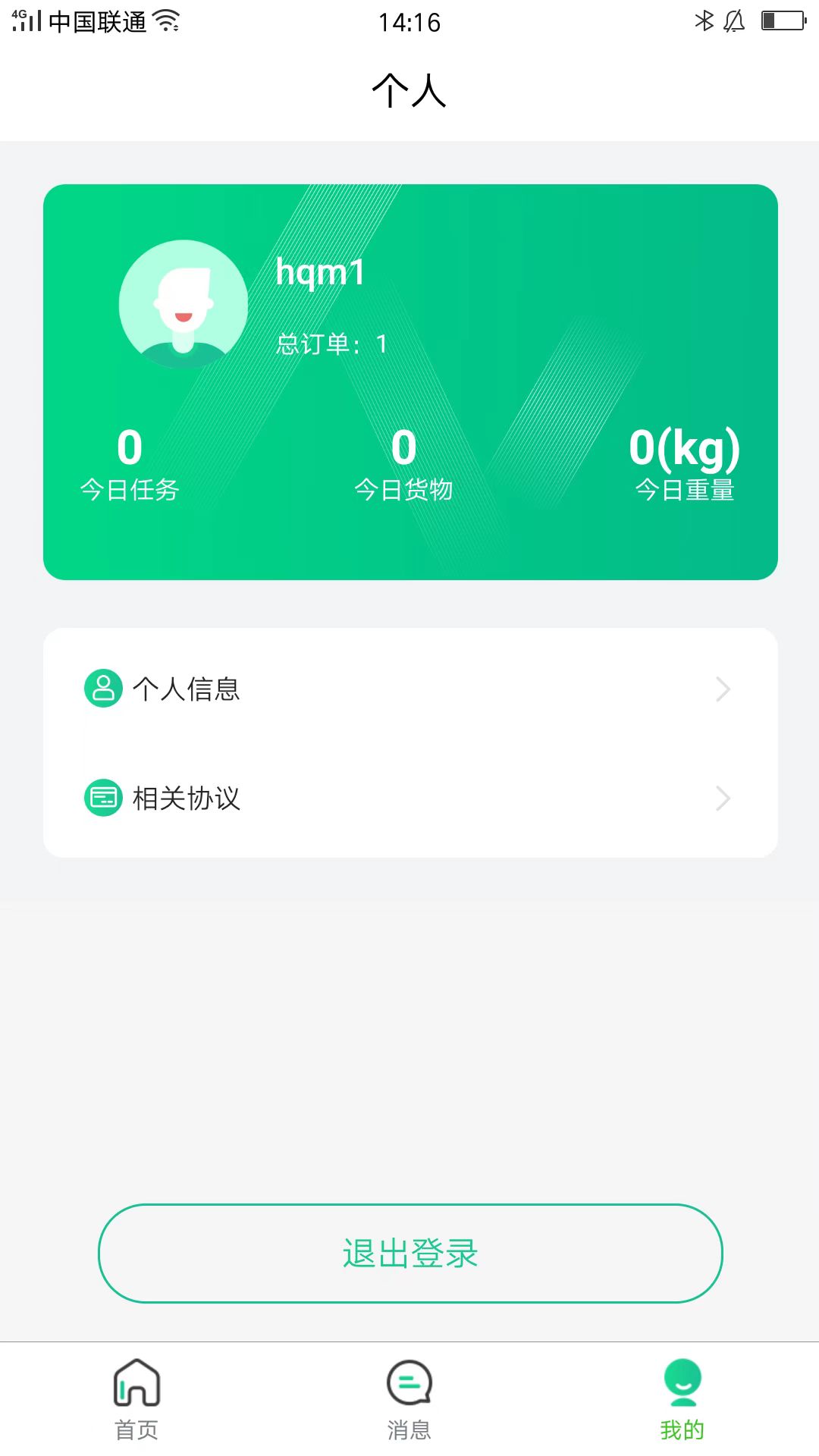Screen dimensions: 819x1456
Task: Tap the 退出登录 button
Action: [x=409, y=1253]
